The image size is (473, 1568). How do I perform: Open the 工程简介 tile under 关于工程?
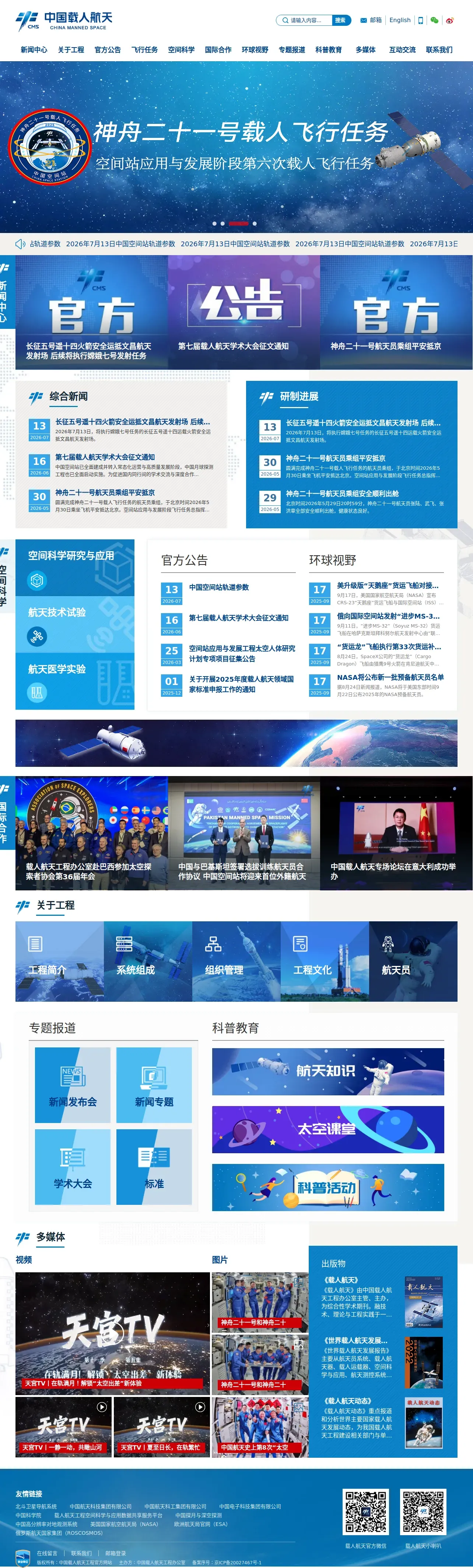click(60, 961)
